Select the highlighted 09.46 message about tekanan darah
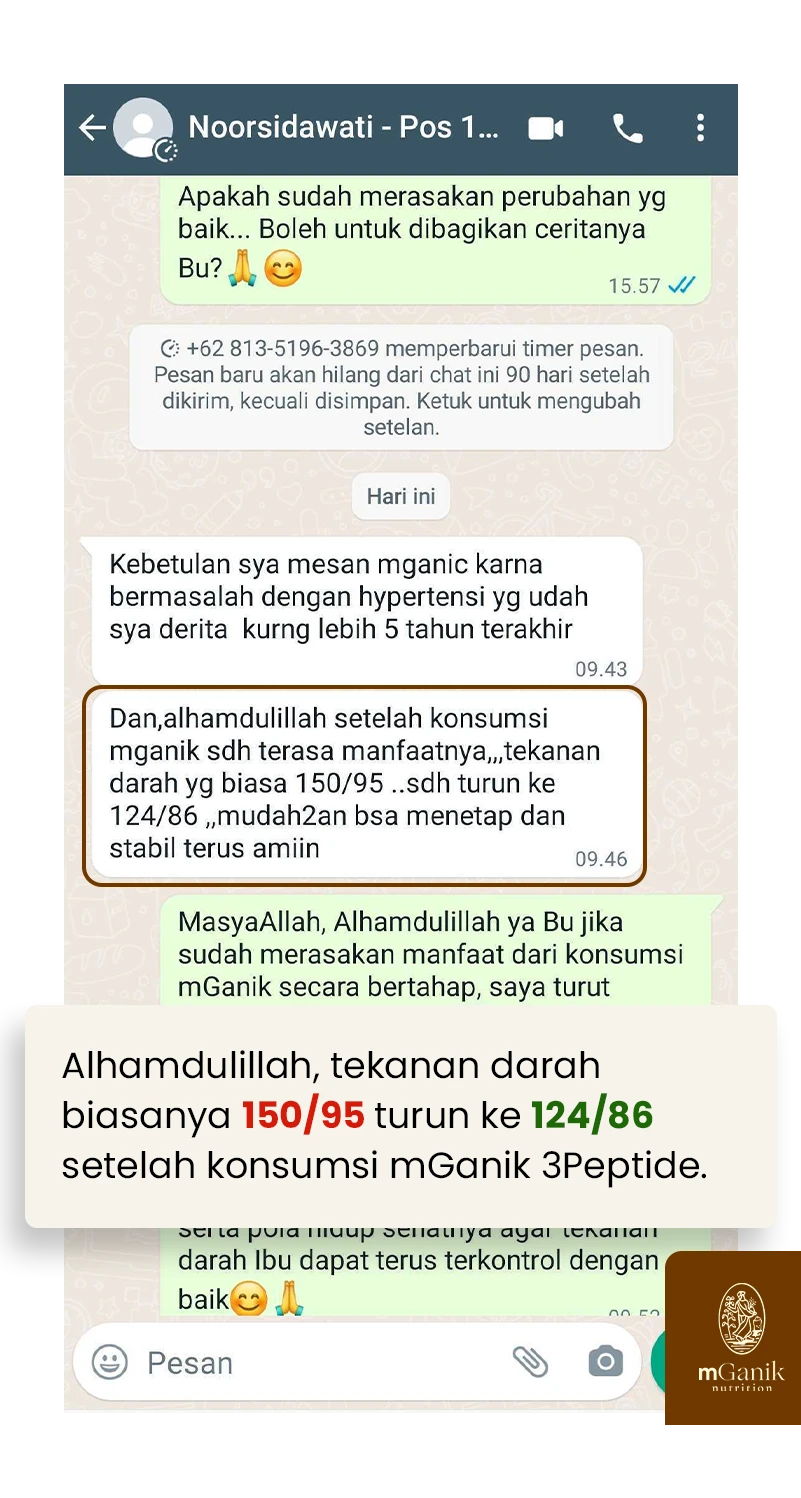 click(x=365, y=785)
